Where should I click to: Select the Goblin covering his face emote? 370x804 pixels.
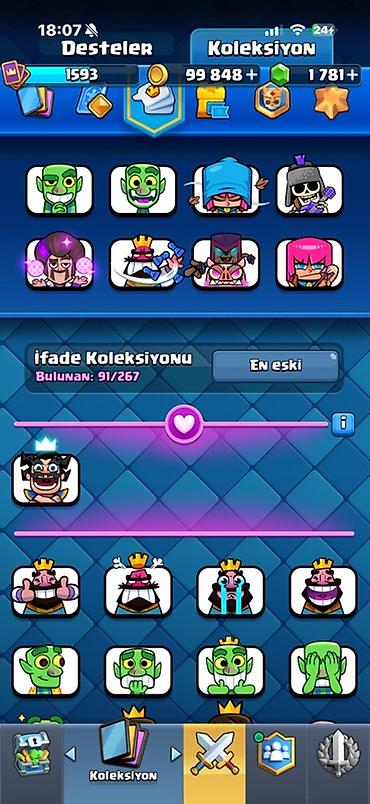(323, 670)
